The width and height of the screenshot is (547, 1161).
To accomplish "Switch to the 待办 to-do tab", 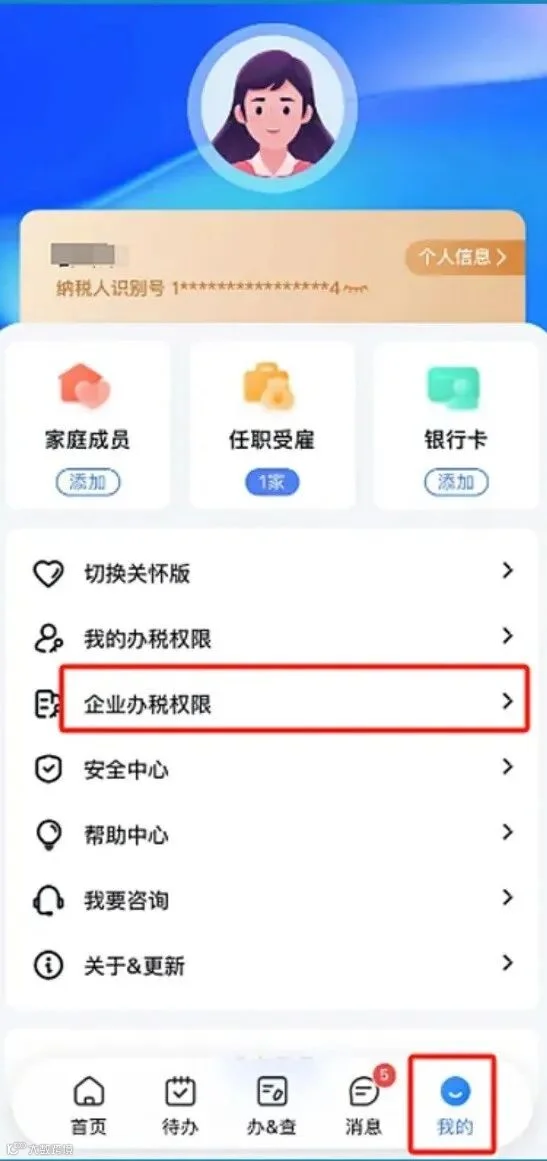I will point(180,1105).
